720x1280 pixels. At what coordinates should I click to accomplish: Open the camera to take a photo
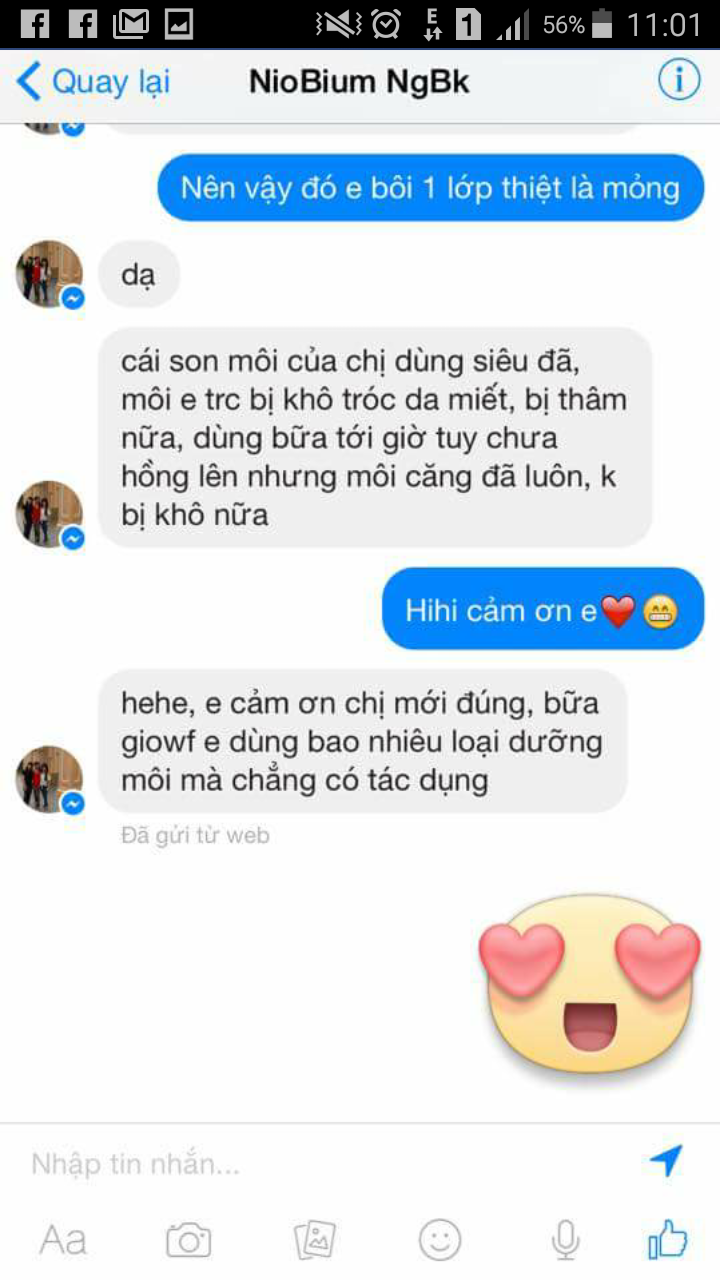coord(188,1241)
